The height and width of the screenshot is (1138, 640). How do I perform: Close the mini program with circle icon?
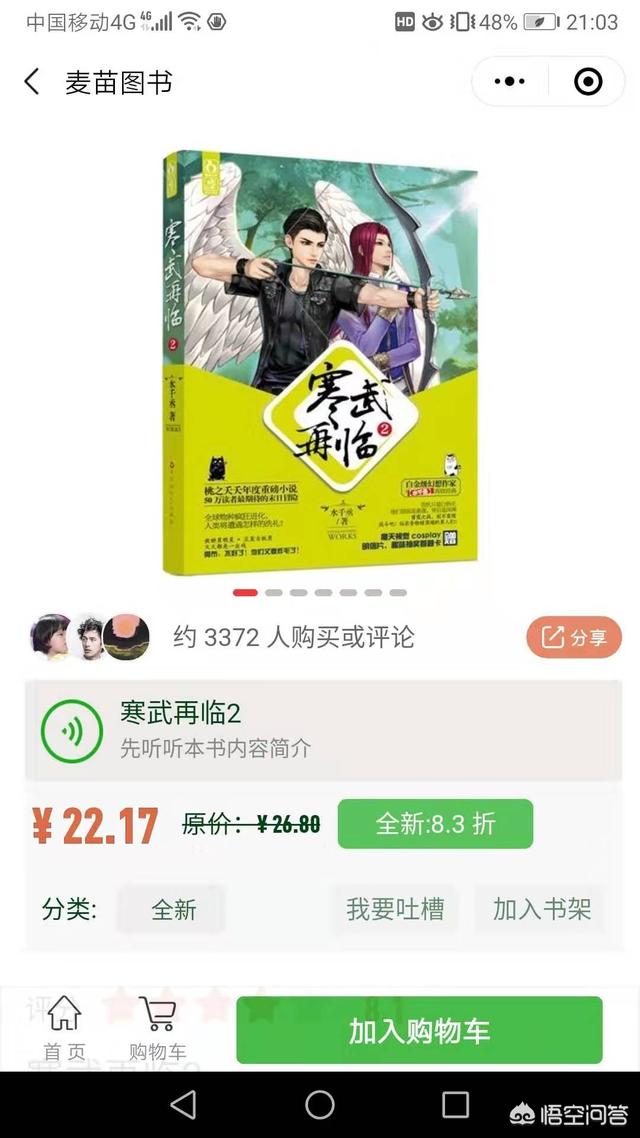588,82
